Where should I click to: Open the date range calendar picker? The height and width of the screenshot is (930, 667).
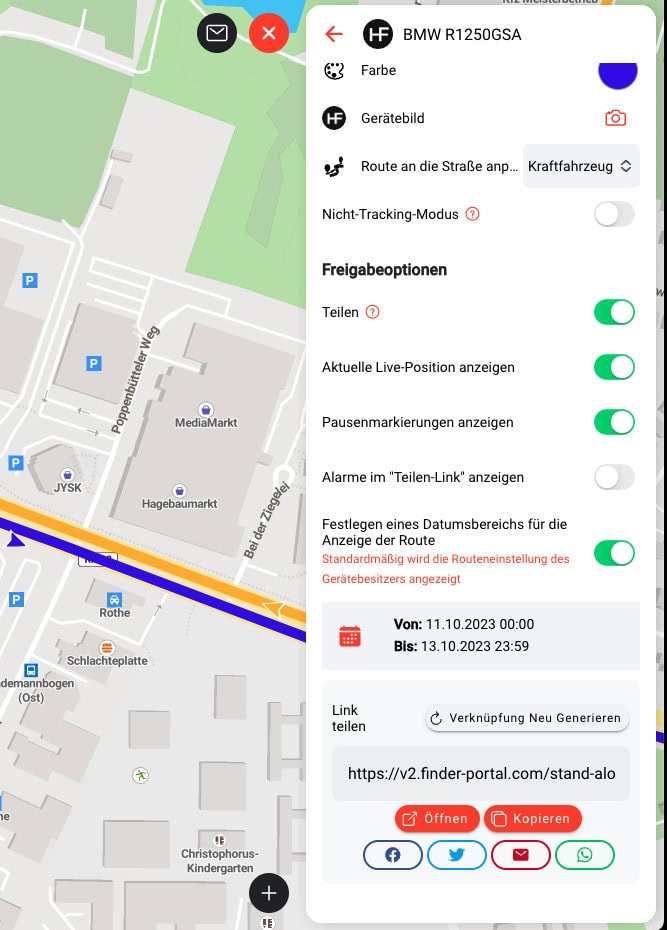[x=350, y=636]
